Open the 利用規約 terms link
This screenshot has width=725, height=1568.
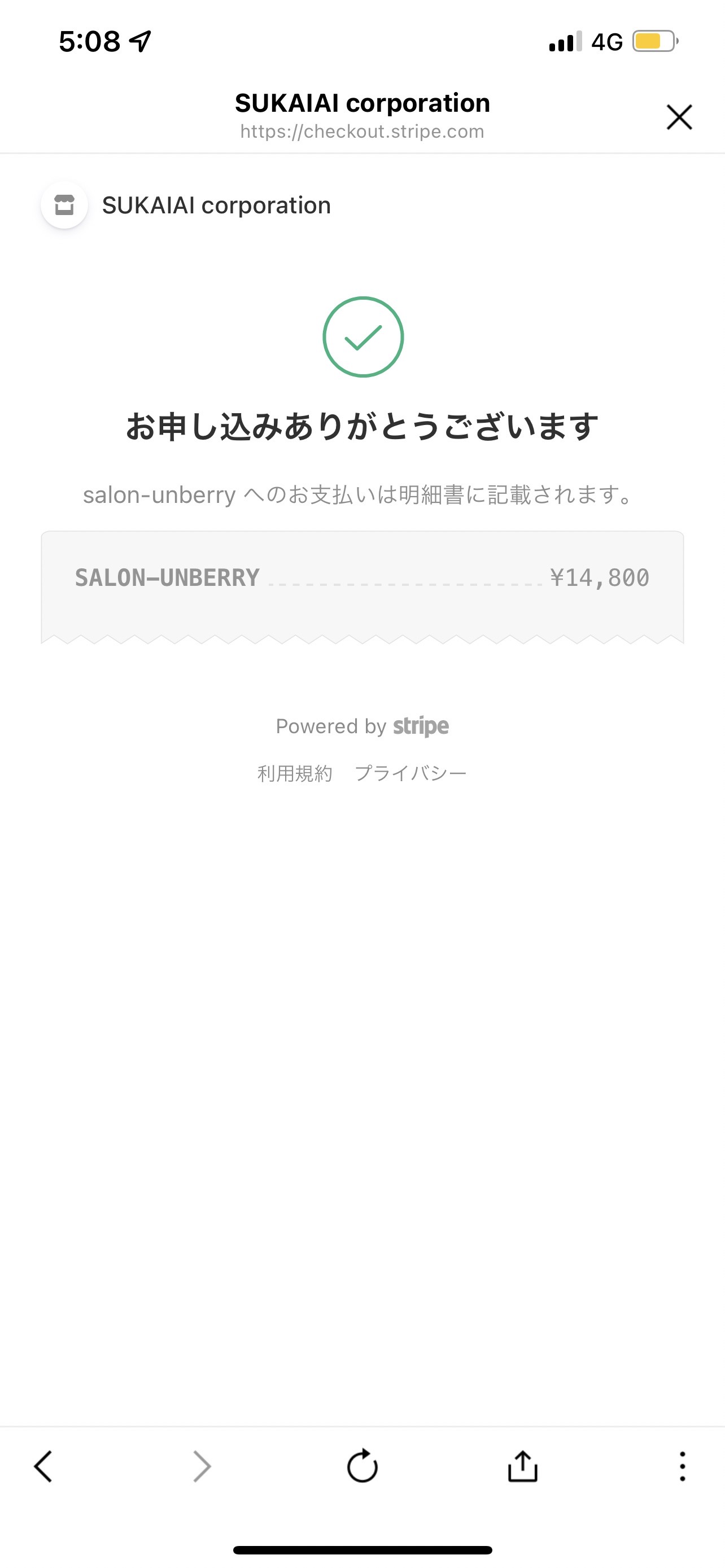[x=295, y=773]
